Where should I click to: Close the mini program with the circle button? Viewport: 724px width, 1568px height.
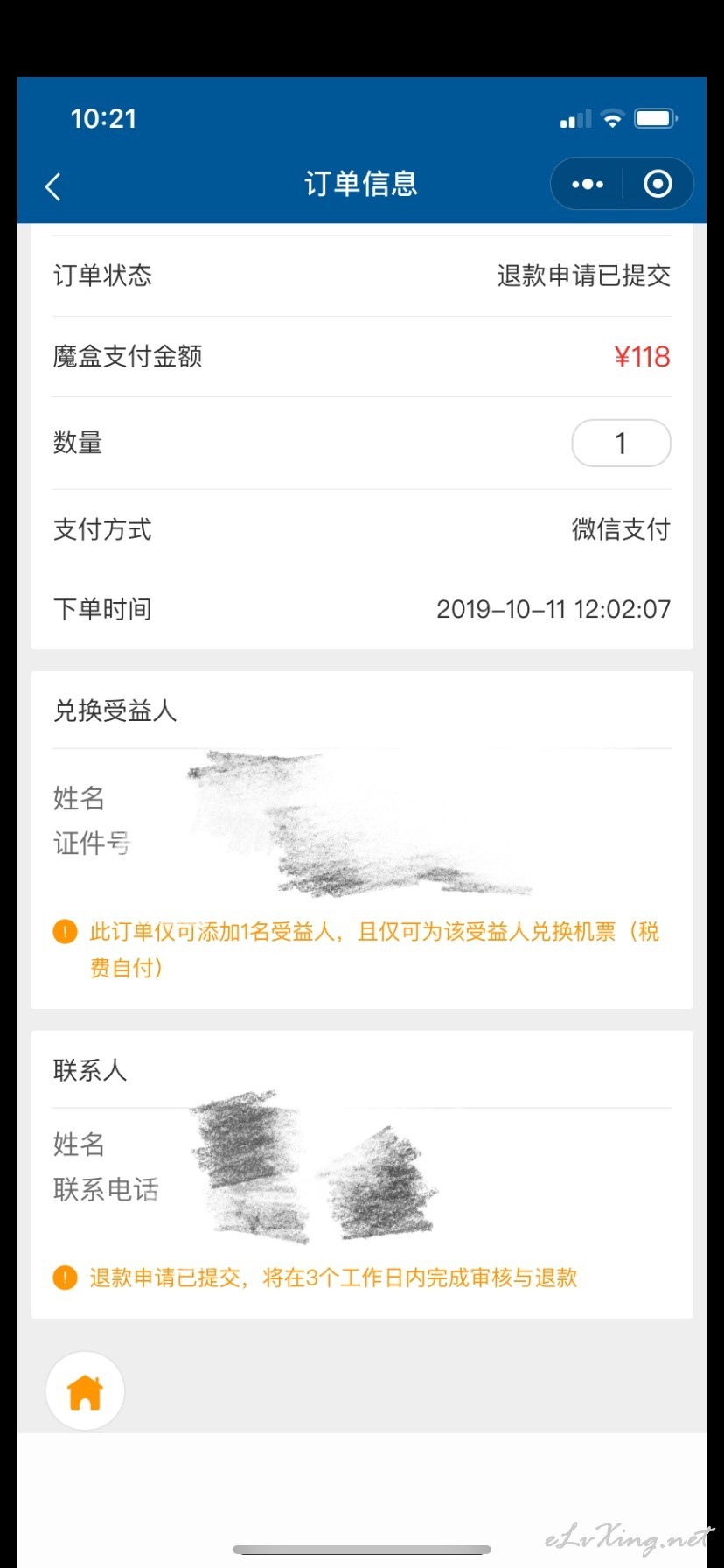click(658, 184)
